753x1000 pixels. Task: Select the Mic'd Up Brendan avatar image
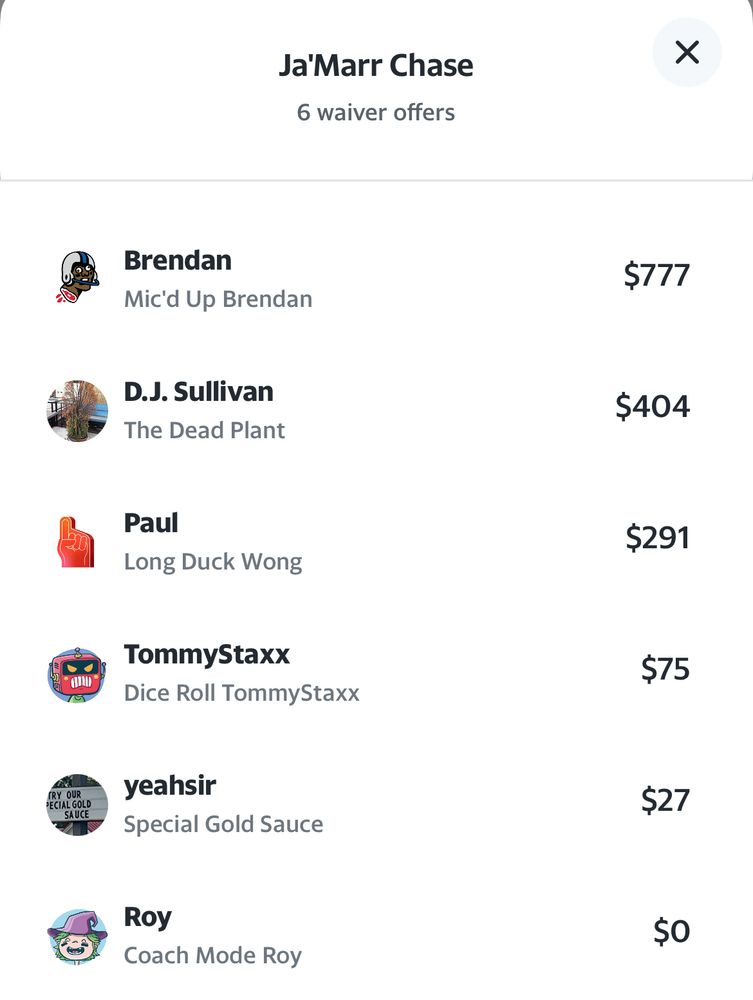click(x=76, y=278)
